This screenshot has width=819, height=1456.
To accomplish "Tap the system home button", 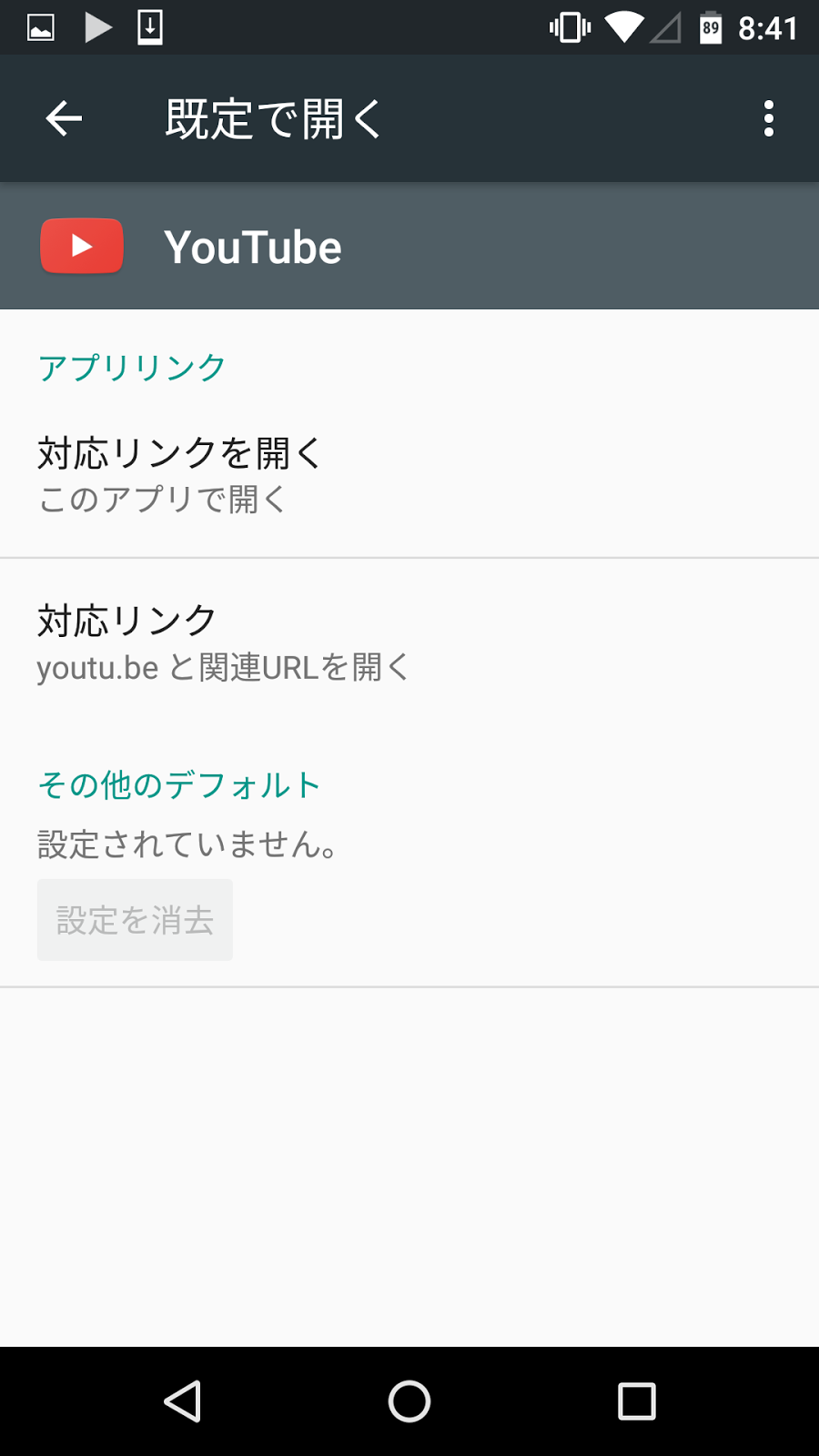I will coord(409,1401).
